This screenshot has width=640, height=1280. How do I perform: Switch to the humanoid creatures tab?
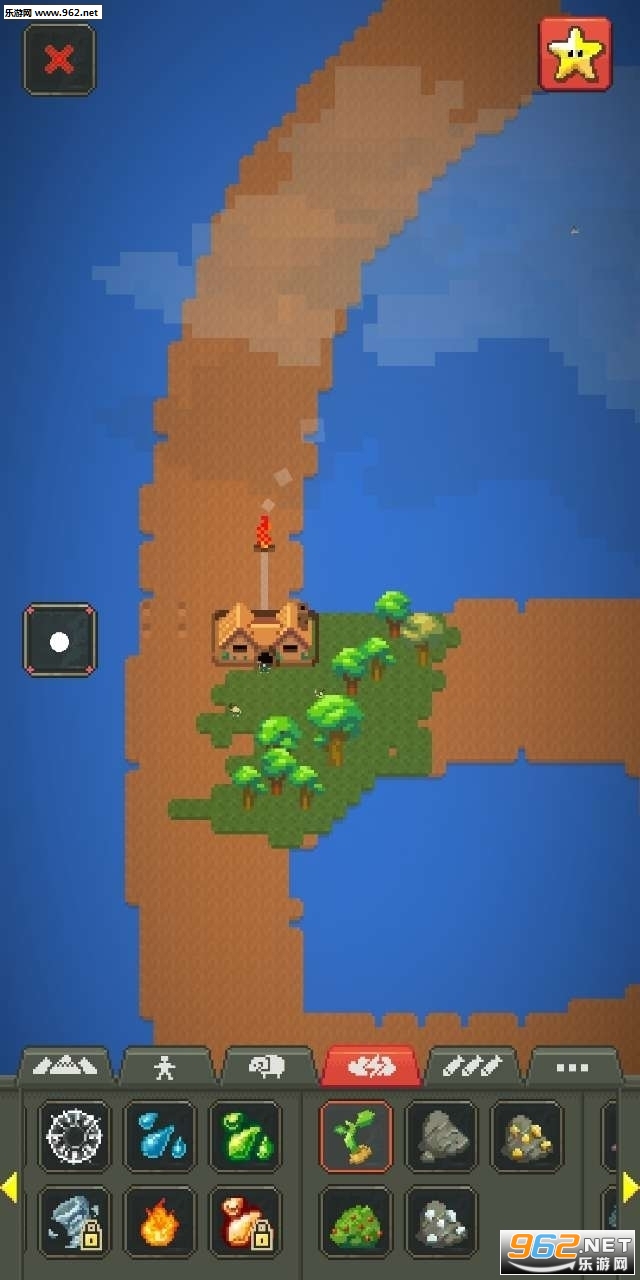coord(165,1067)
